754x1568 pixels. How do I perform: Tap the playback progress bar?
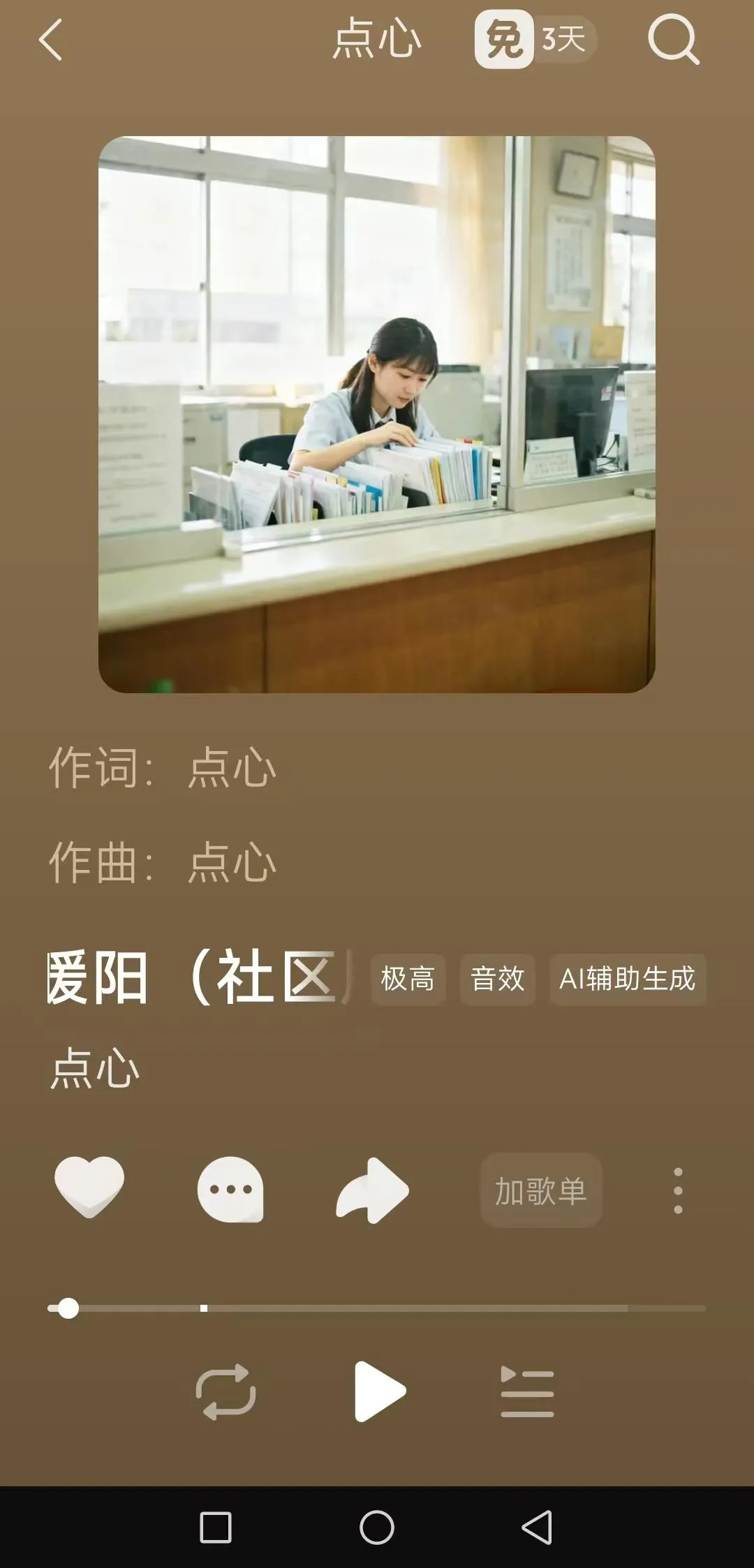[377, 1308]
